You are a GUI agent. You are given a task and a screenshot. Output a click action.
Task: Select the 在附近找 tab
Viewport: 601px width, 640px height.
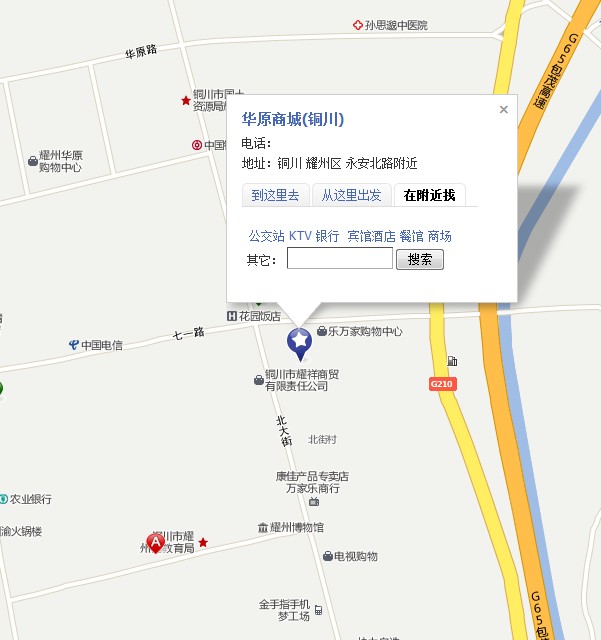pos(430,195)
